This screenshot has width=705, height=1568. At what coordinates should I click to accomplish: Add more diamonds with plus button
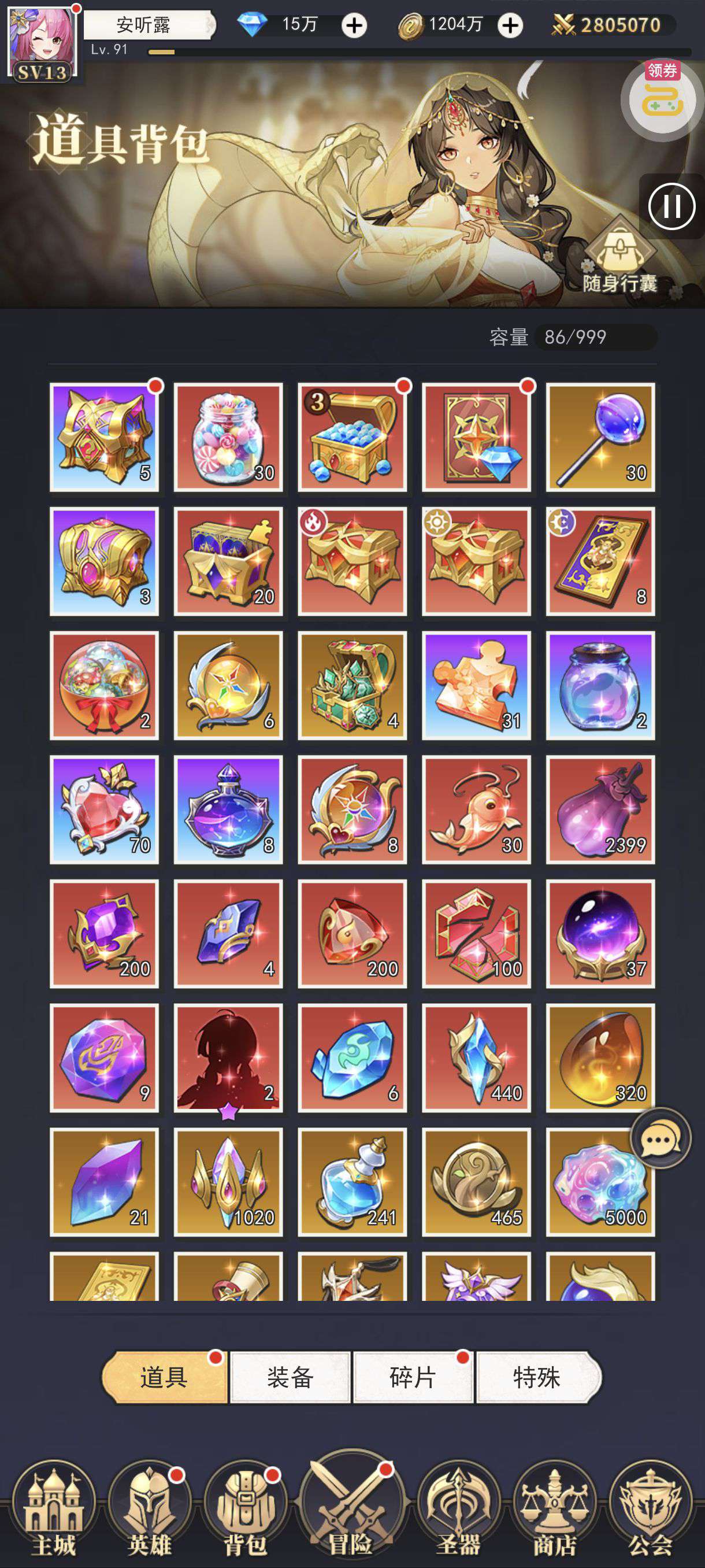click(x=354, y=25)
